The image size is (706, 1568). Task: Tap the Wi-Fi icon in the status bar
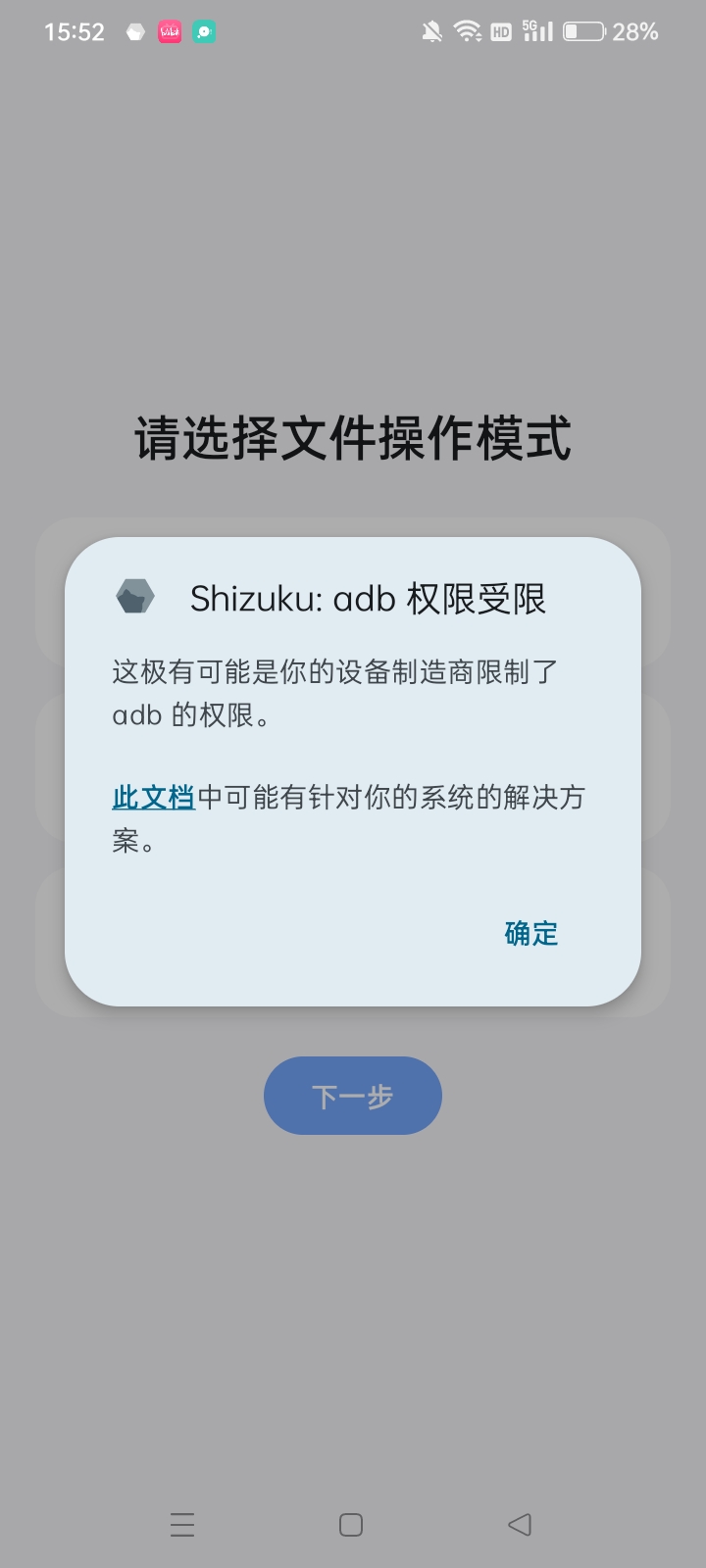pyautogui.click(x=465, y=30)
